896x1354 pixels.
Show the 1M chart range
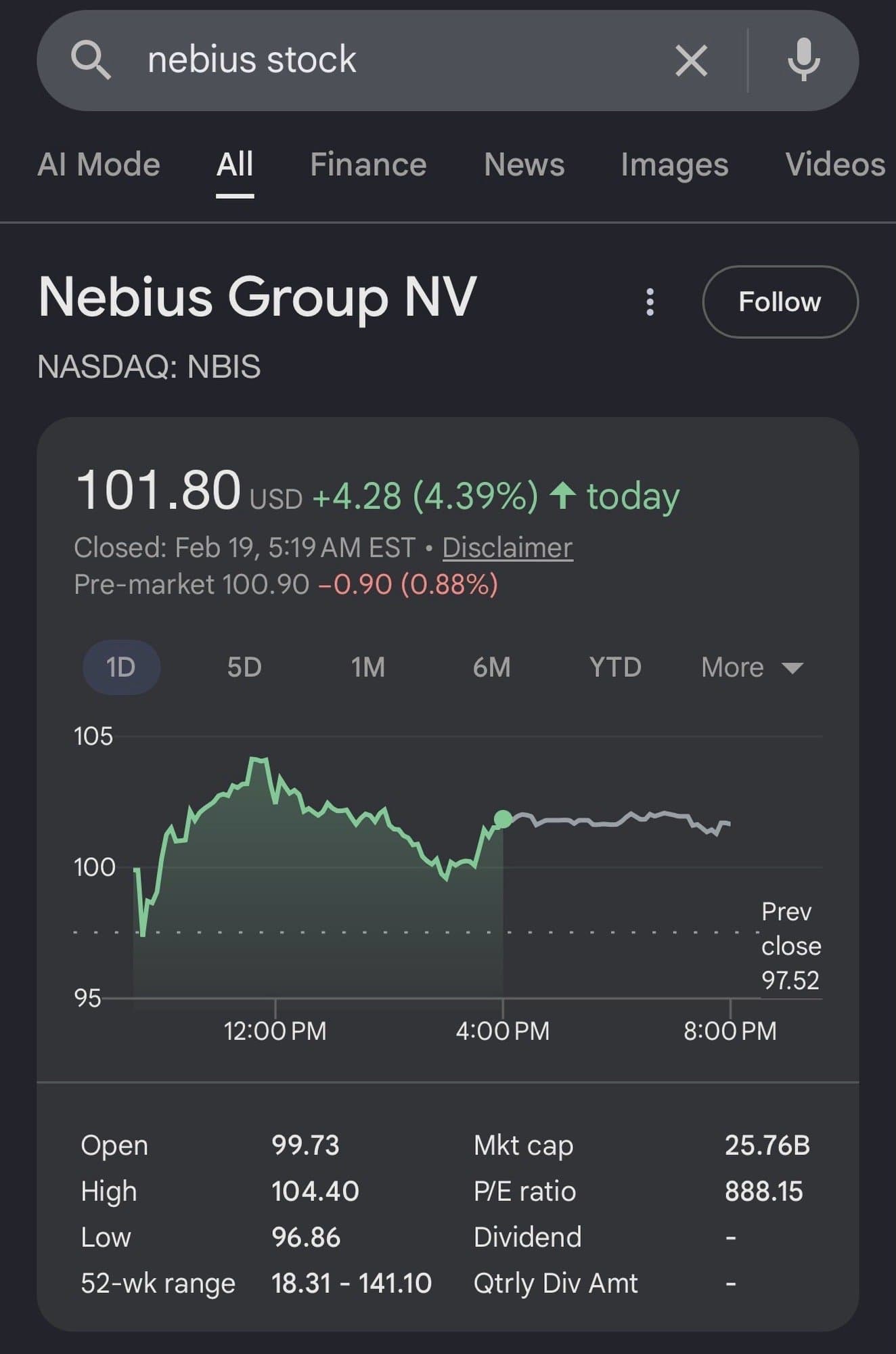tap(368, 668)
